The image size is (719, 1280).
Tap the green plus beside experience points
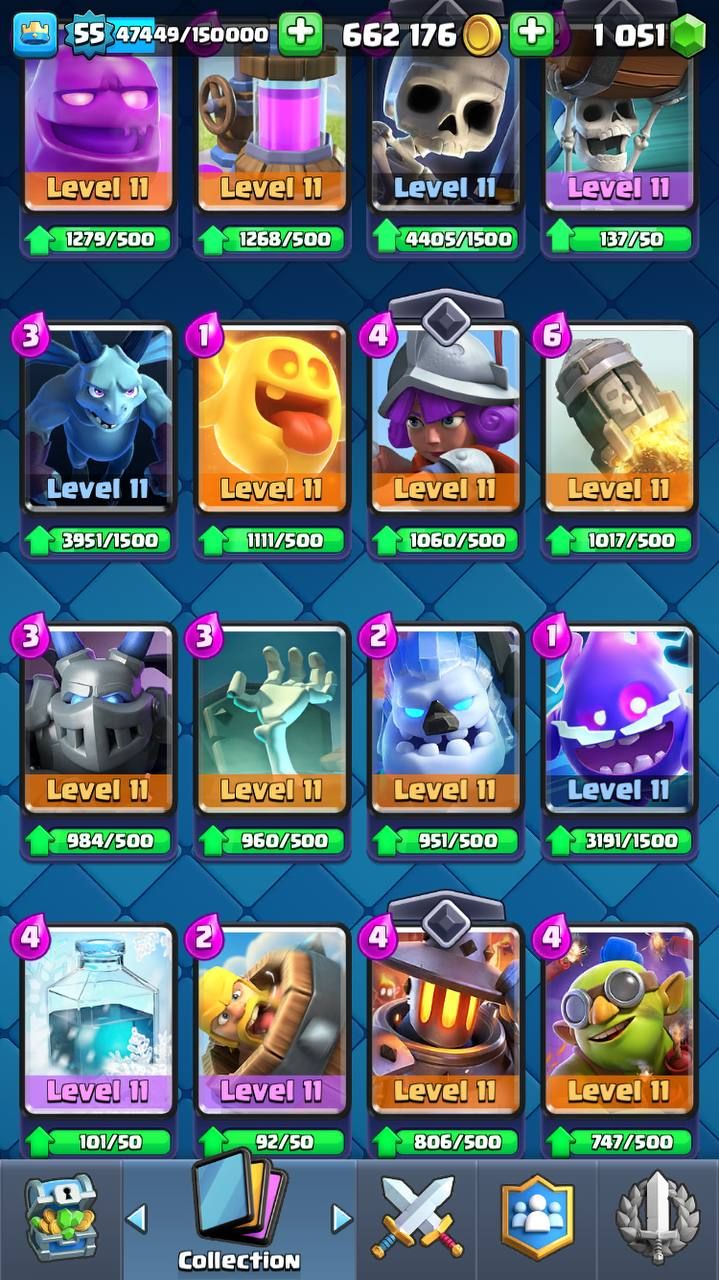(300, 35)
